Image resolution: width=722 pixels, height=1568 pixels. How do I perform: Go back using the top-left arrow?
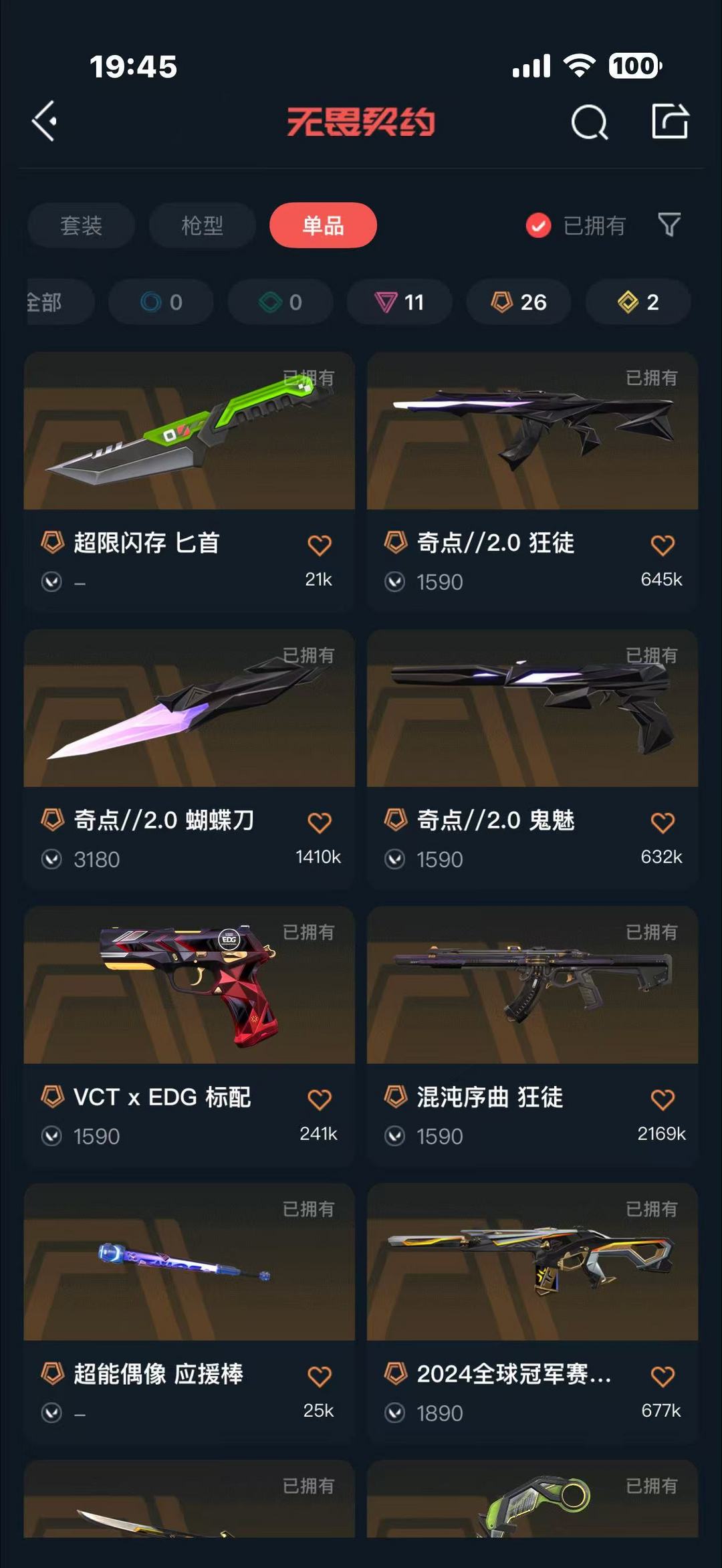tap(45, 122)
